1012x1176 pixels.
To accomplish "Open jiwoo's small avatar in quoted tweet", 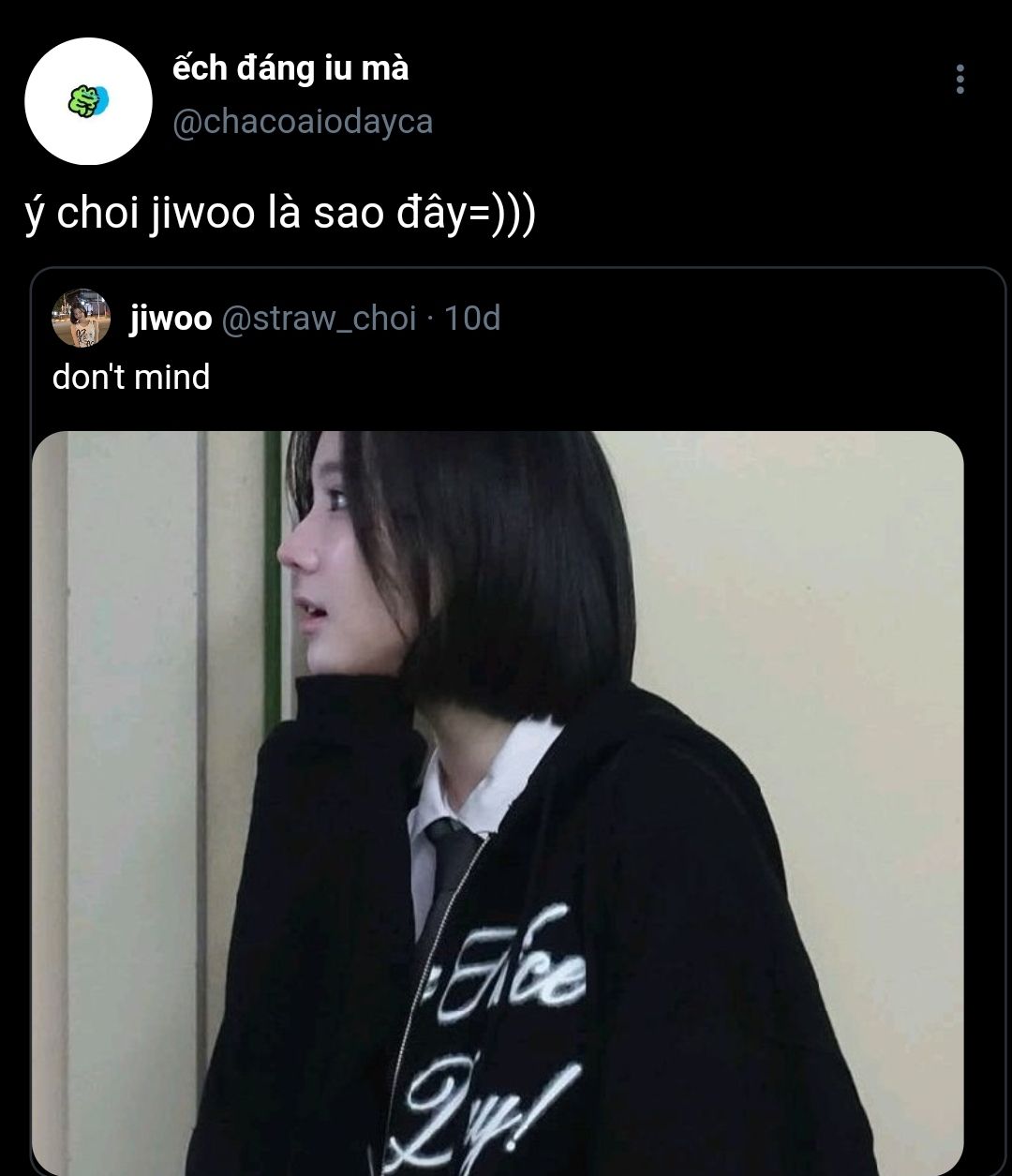I will click(x=81, y=319).
